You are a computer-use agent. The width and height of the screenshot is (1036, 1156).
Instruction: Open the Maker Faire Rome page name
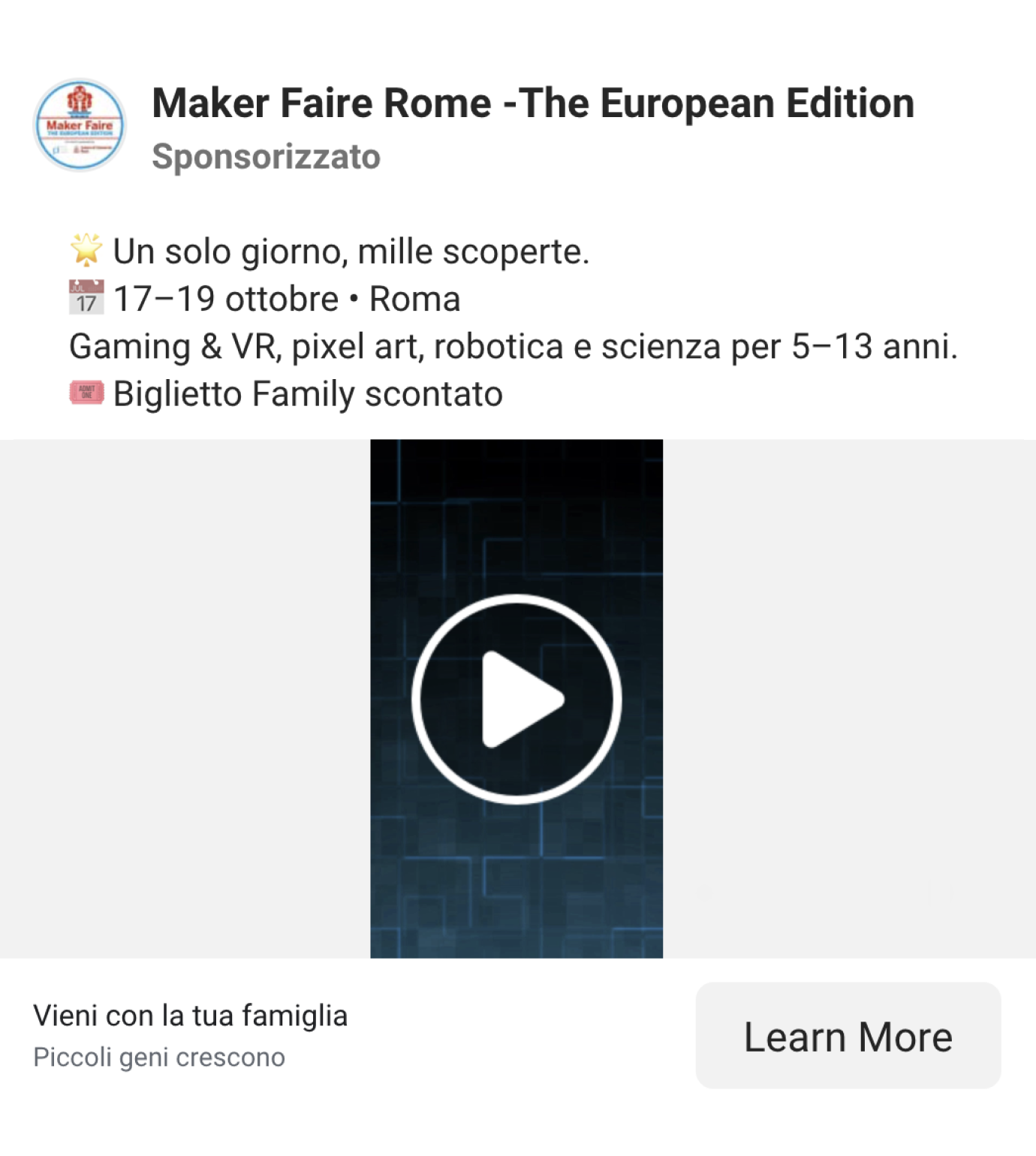pos(533,104)
